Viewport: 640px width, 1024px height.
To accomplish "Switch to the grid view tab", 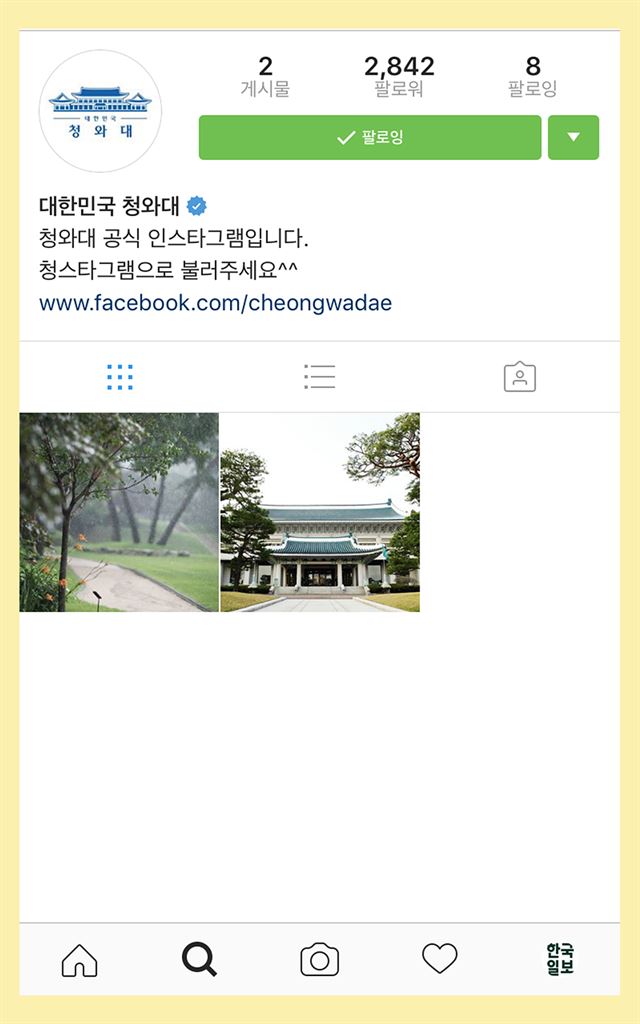I will [x=120, y=377].
